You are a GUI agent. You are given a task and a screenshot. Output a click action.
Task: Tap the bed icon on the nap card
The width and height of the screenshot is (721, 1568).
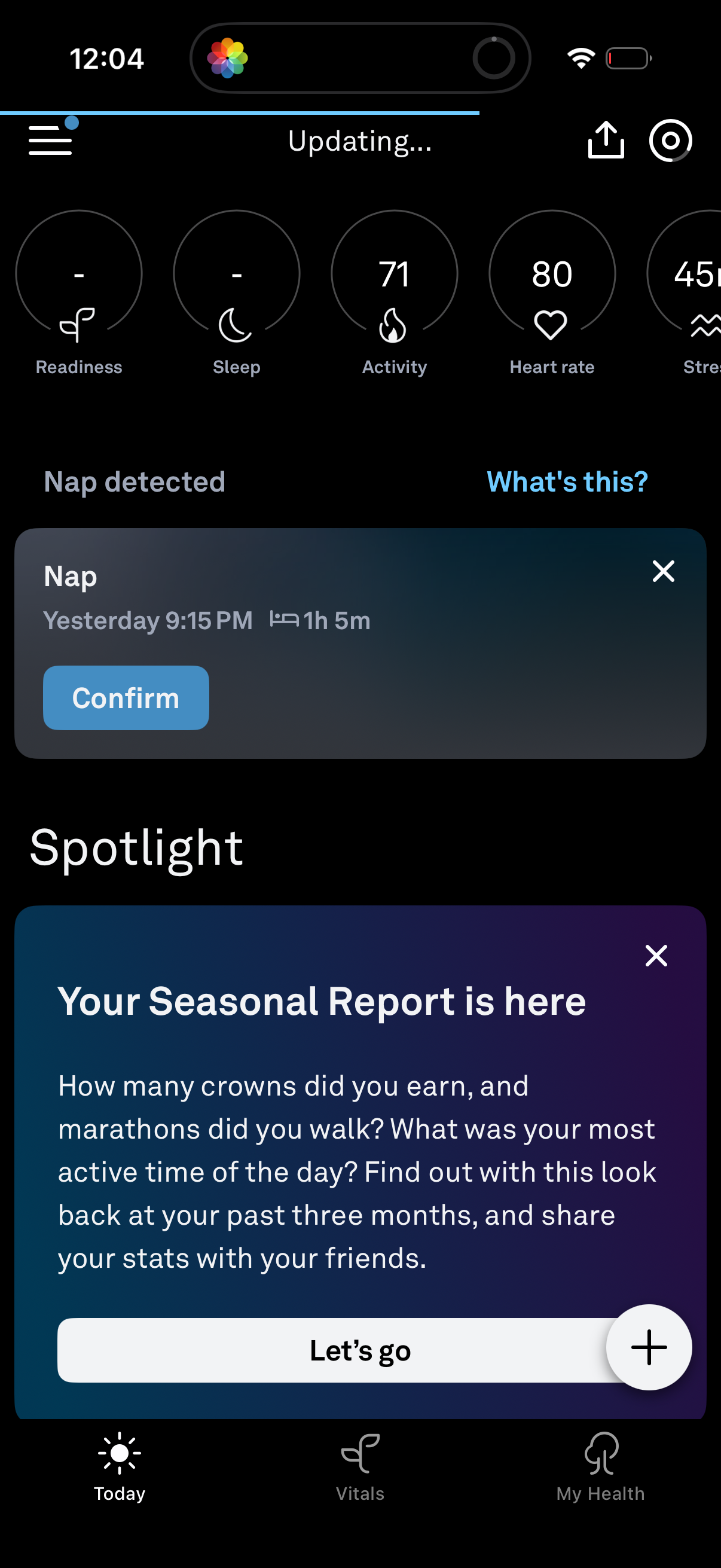[x=283, y=620]
